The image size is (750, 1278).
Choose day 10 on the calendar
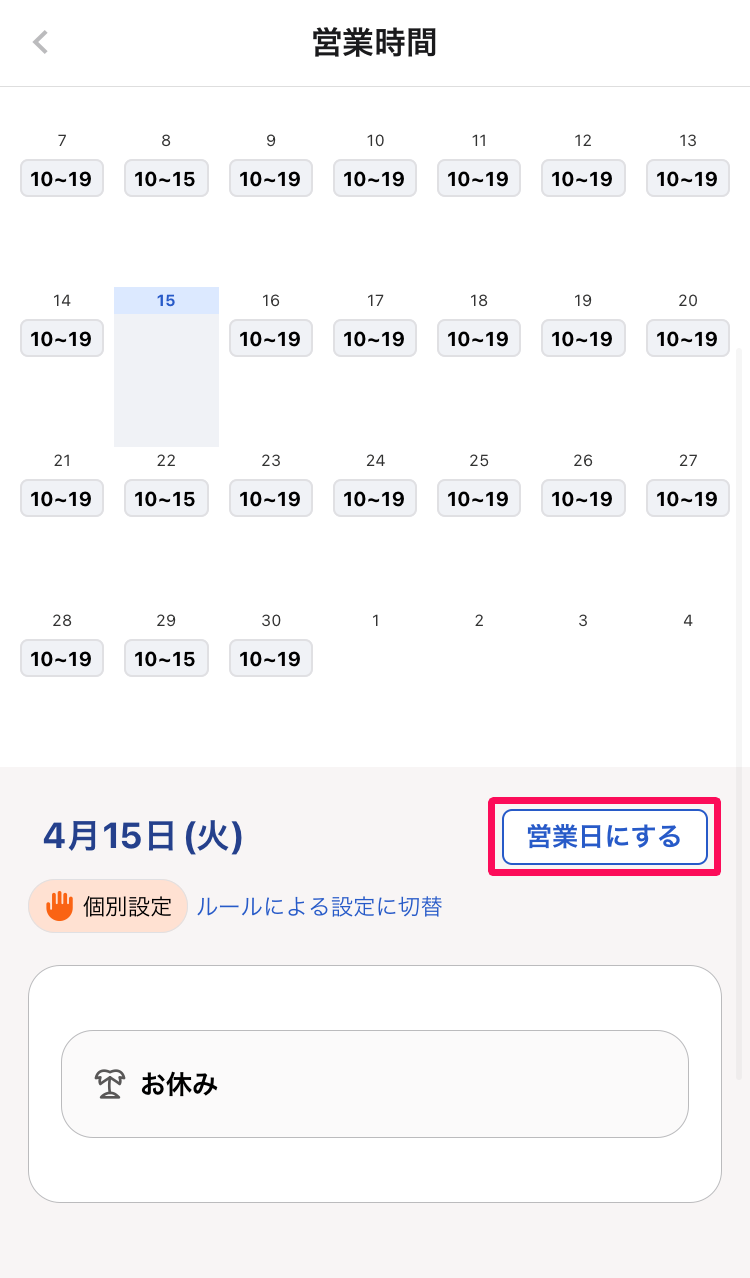(375, 178)
